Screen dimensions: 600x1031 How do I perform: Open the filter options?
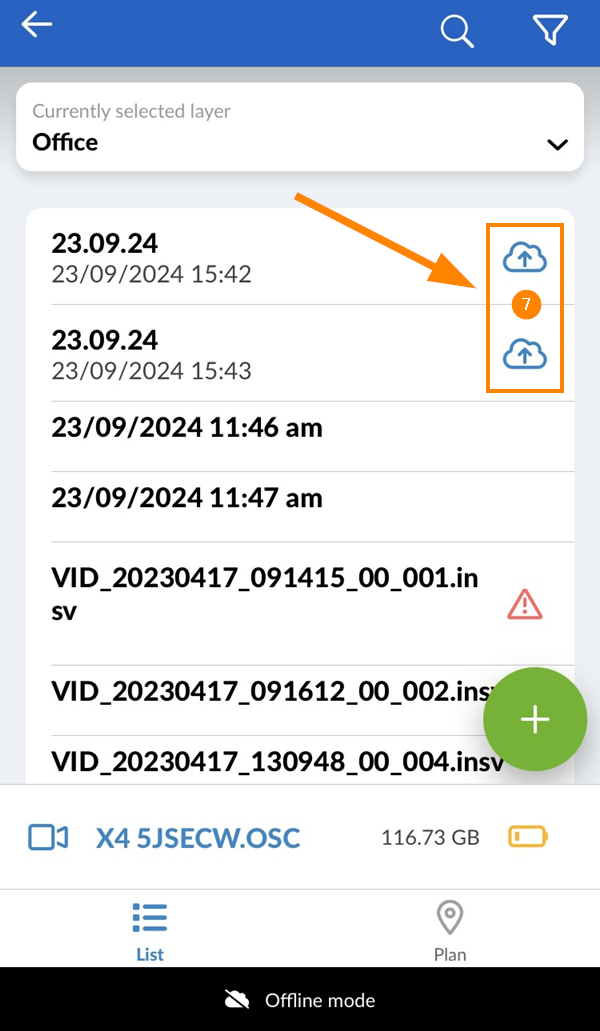[x=550, y=31]
